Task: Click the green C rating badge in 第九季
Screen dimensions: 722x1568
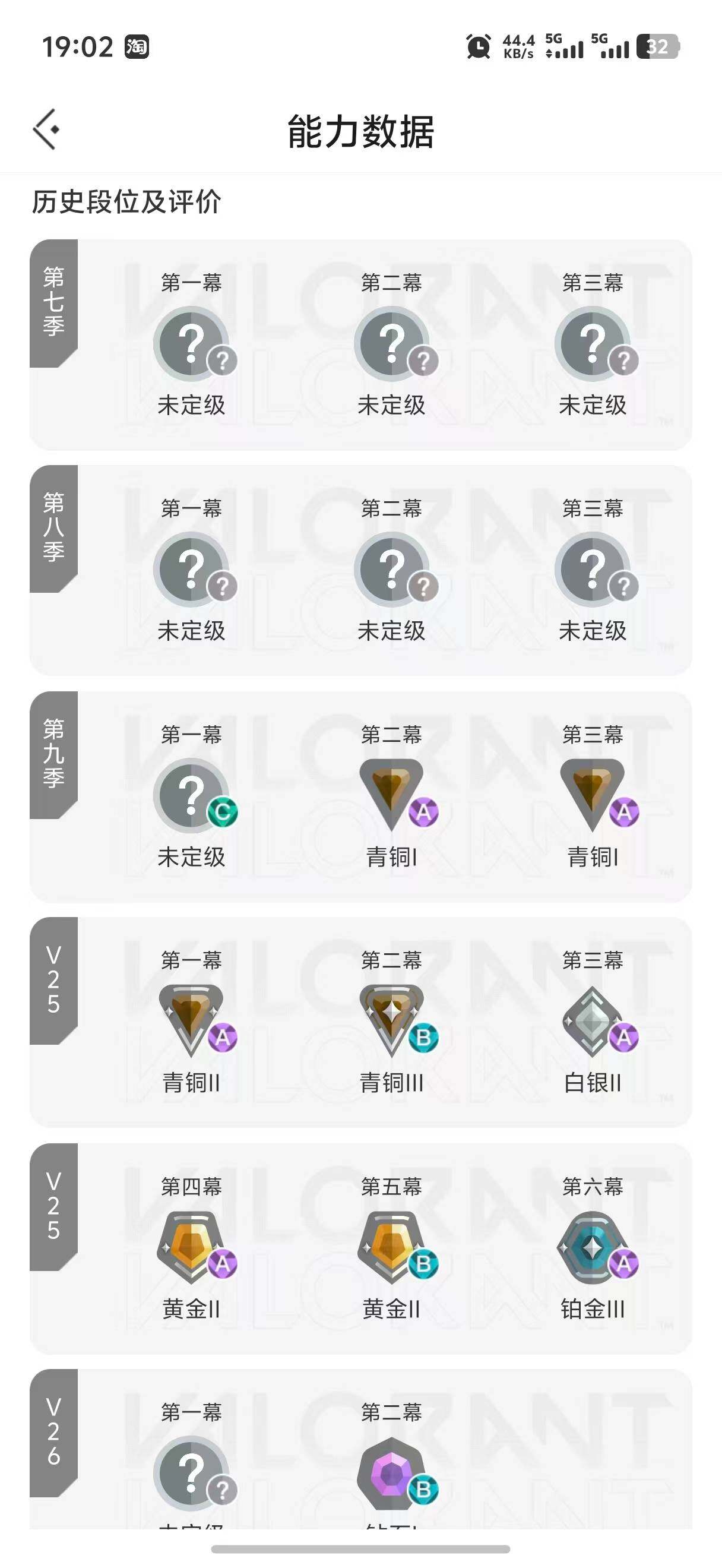Action: point(224,811)
